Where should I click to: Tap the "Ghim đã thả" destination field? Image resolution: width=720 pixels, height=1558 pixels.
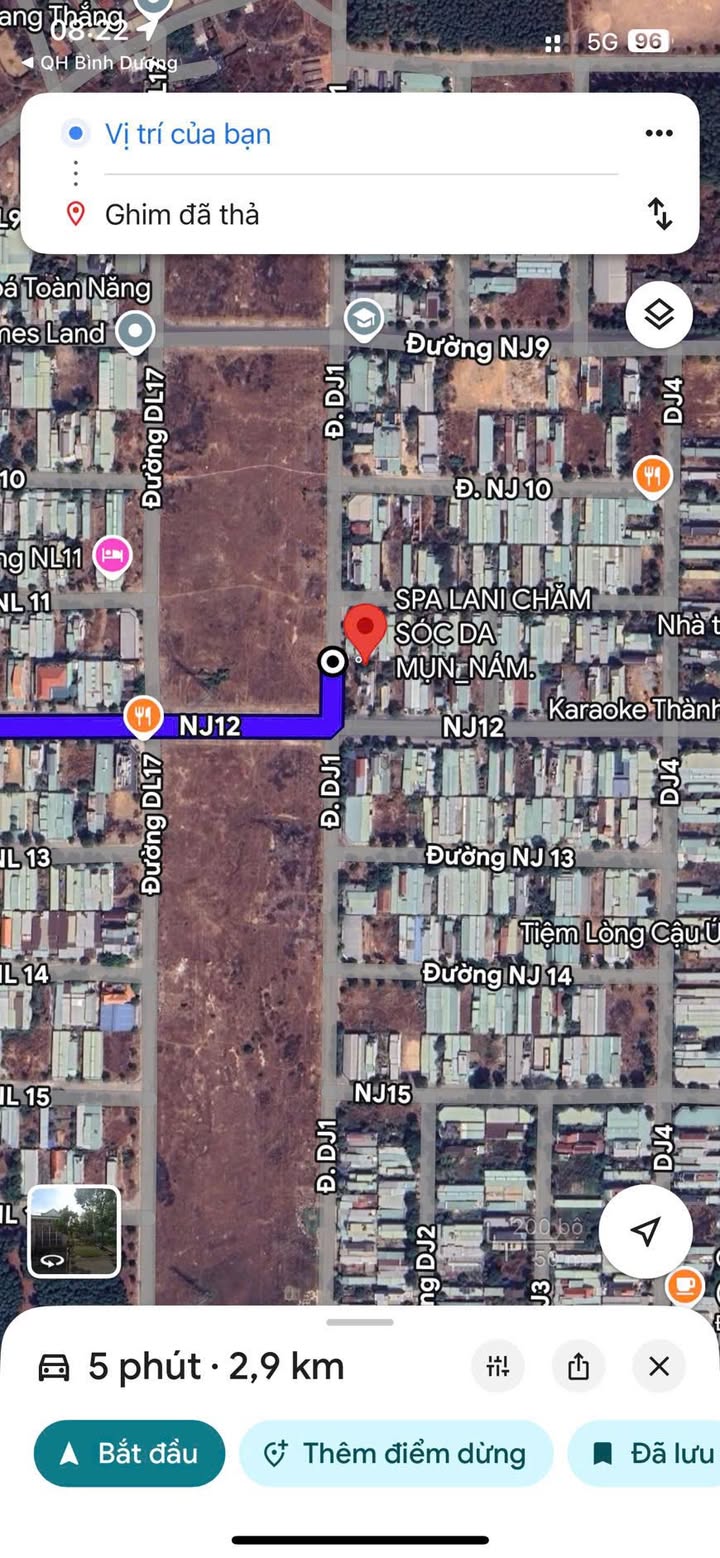(182, 214)
